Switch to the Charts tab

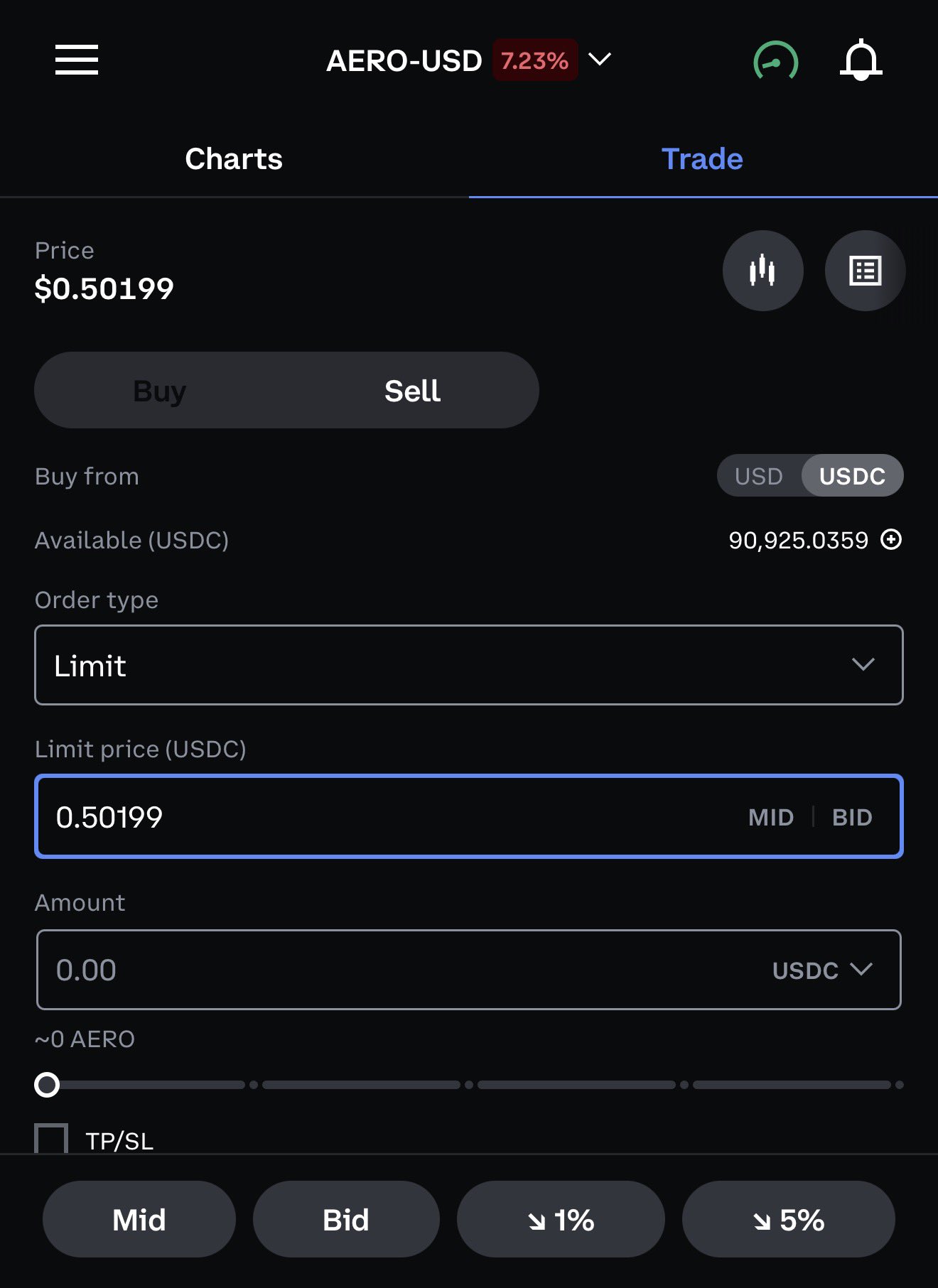(234, 159)
